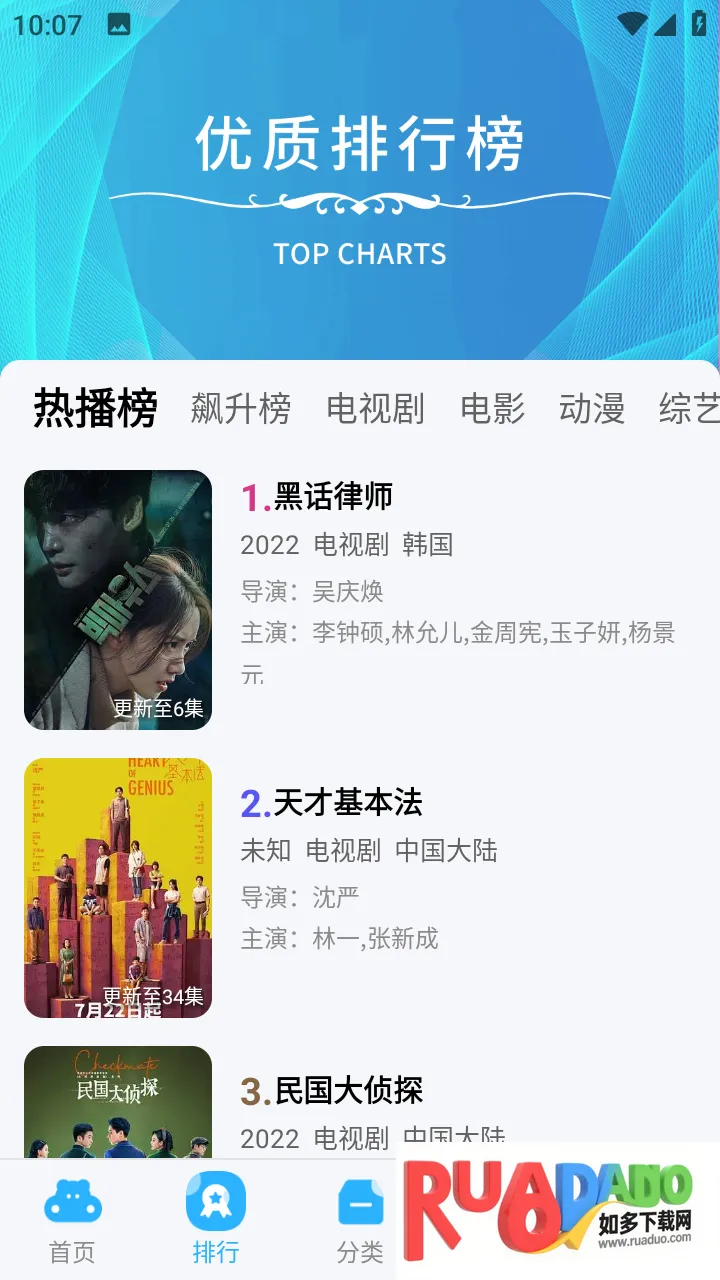View the 民国大侦探 poster
This screenshot has width=720, height=1280.
tap(118, 1102)
